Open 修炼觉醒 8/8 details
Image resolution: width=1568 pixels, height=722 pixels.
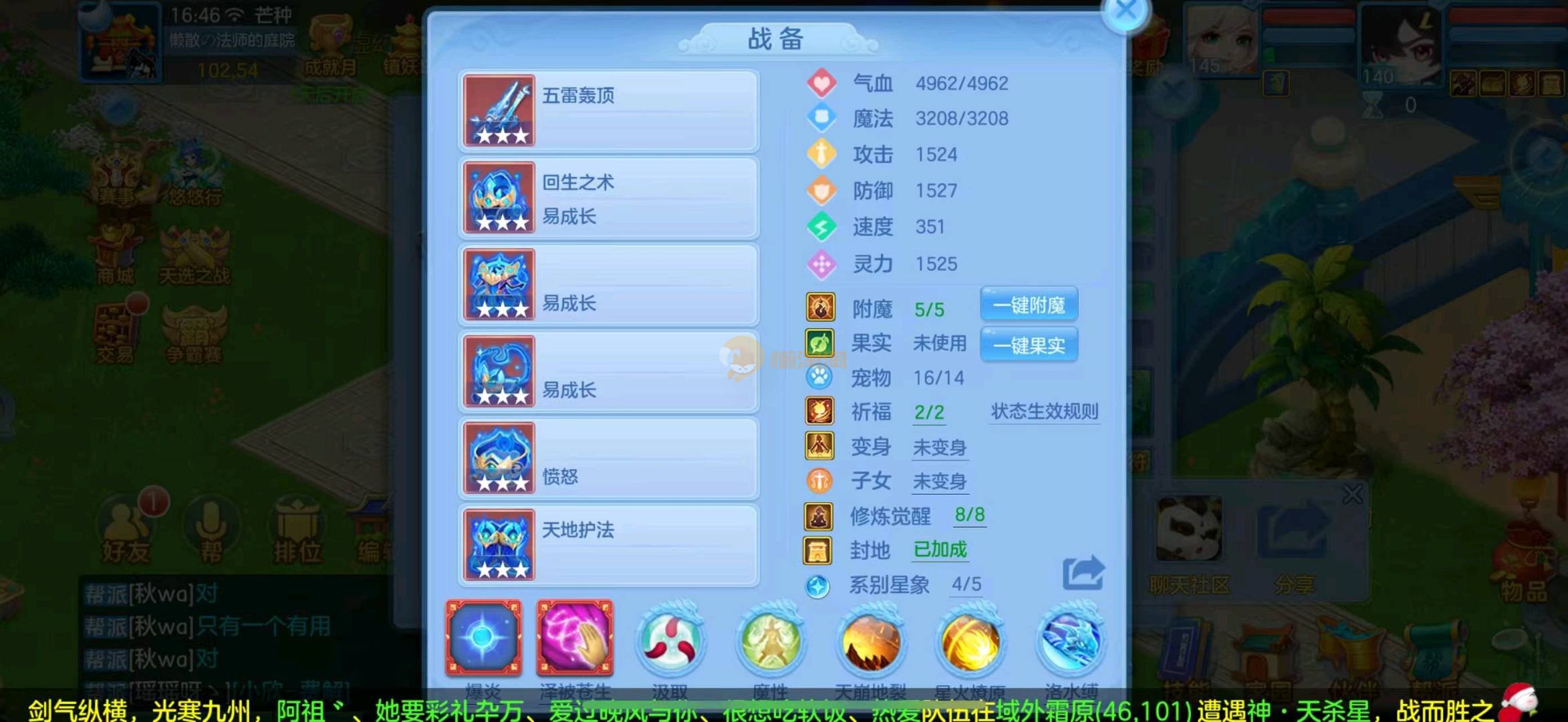pos(969,515)
